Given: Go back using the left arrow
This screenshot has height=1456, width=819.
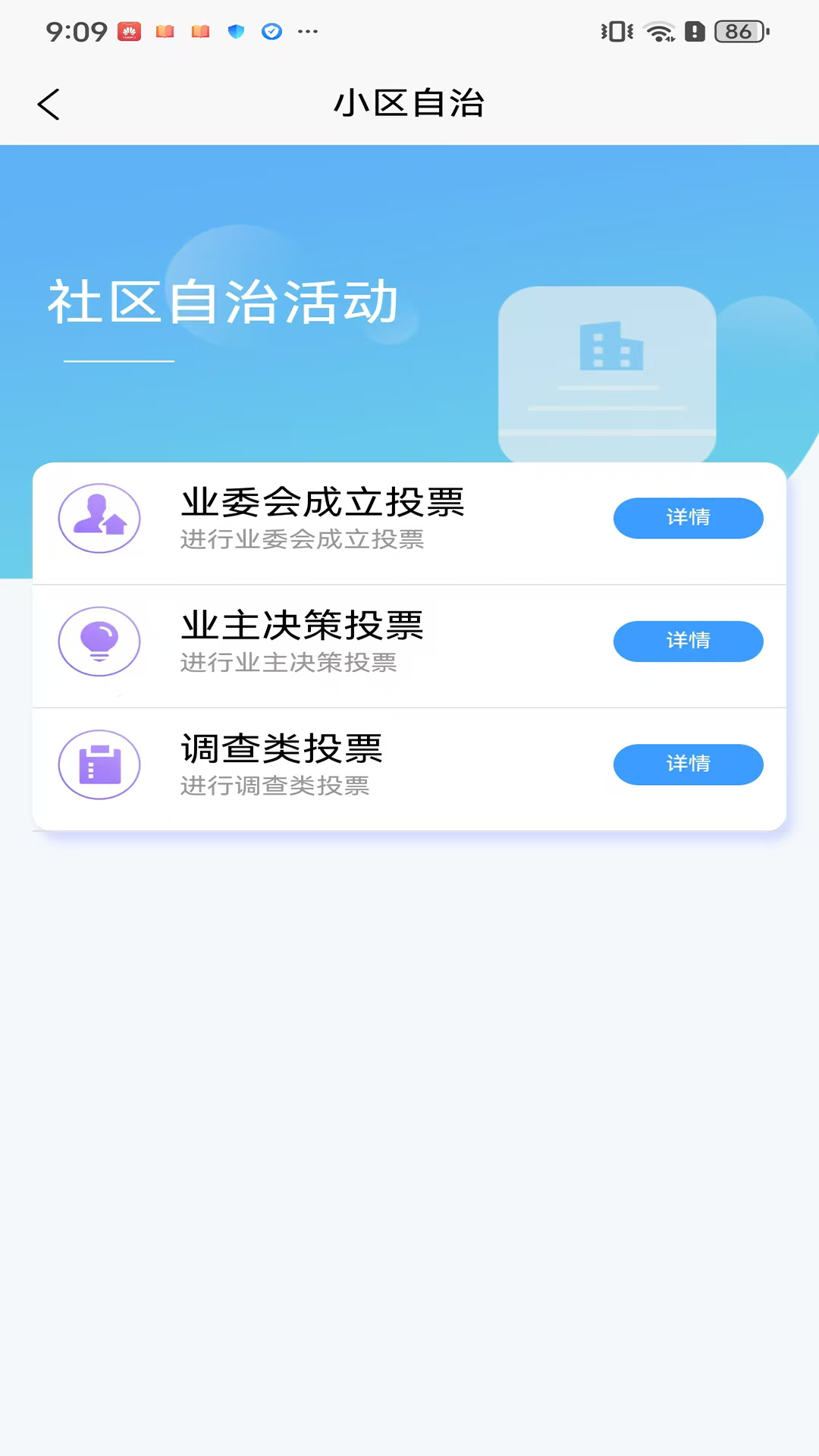Looking at the screenshot, I should (49, 104).
